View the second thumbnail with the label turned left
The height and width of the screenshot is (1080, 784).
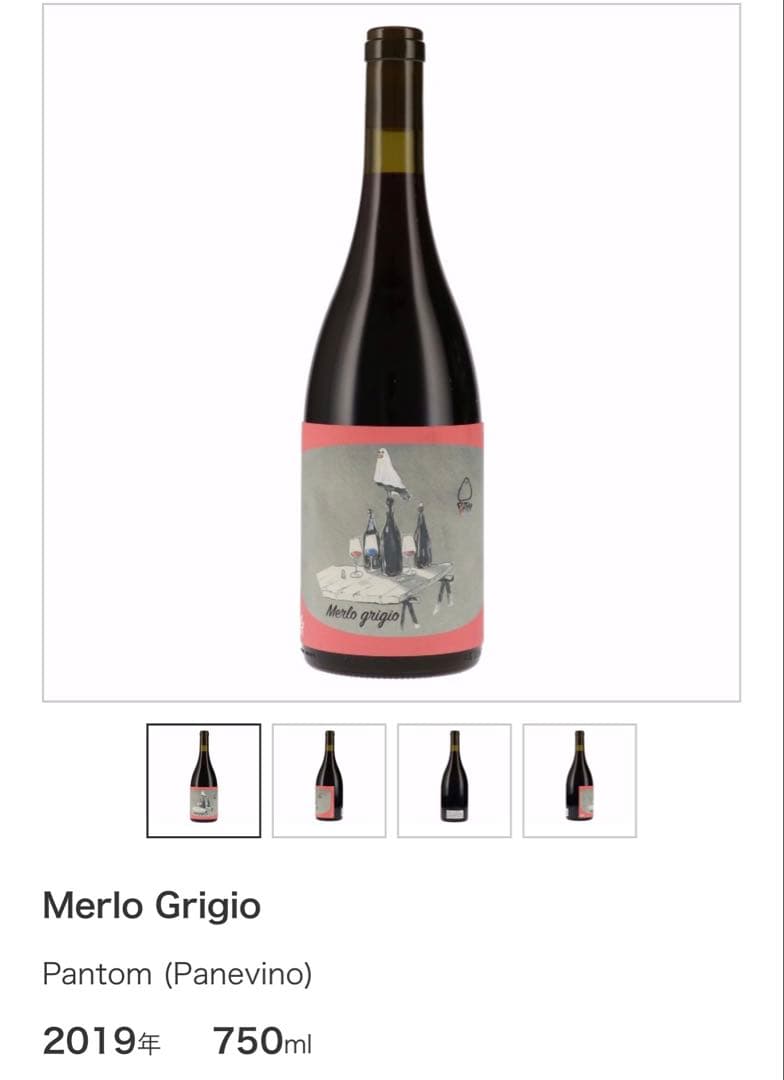point(329,780)
